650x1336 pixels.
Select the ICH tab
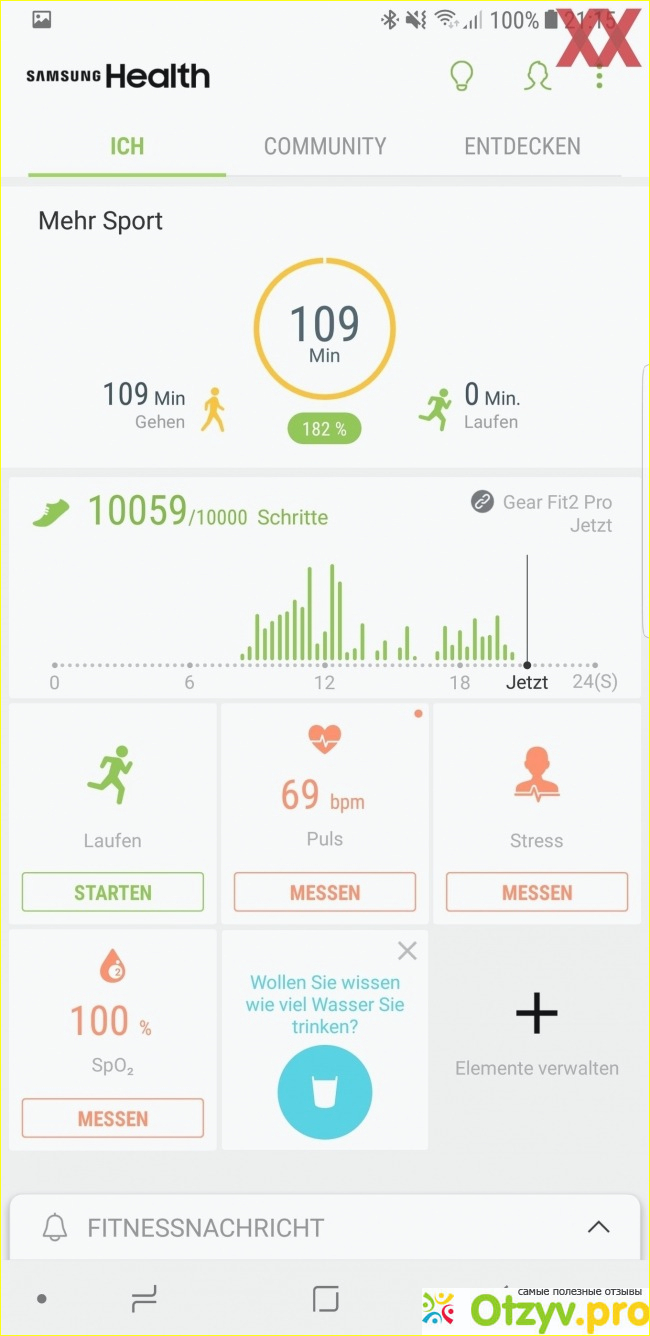127,147
